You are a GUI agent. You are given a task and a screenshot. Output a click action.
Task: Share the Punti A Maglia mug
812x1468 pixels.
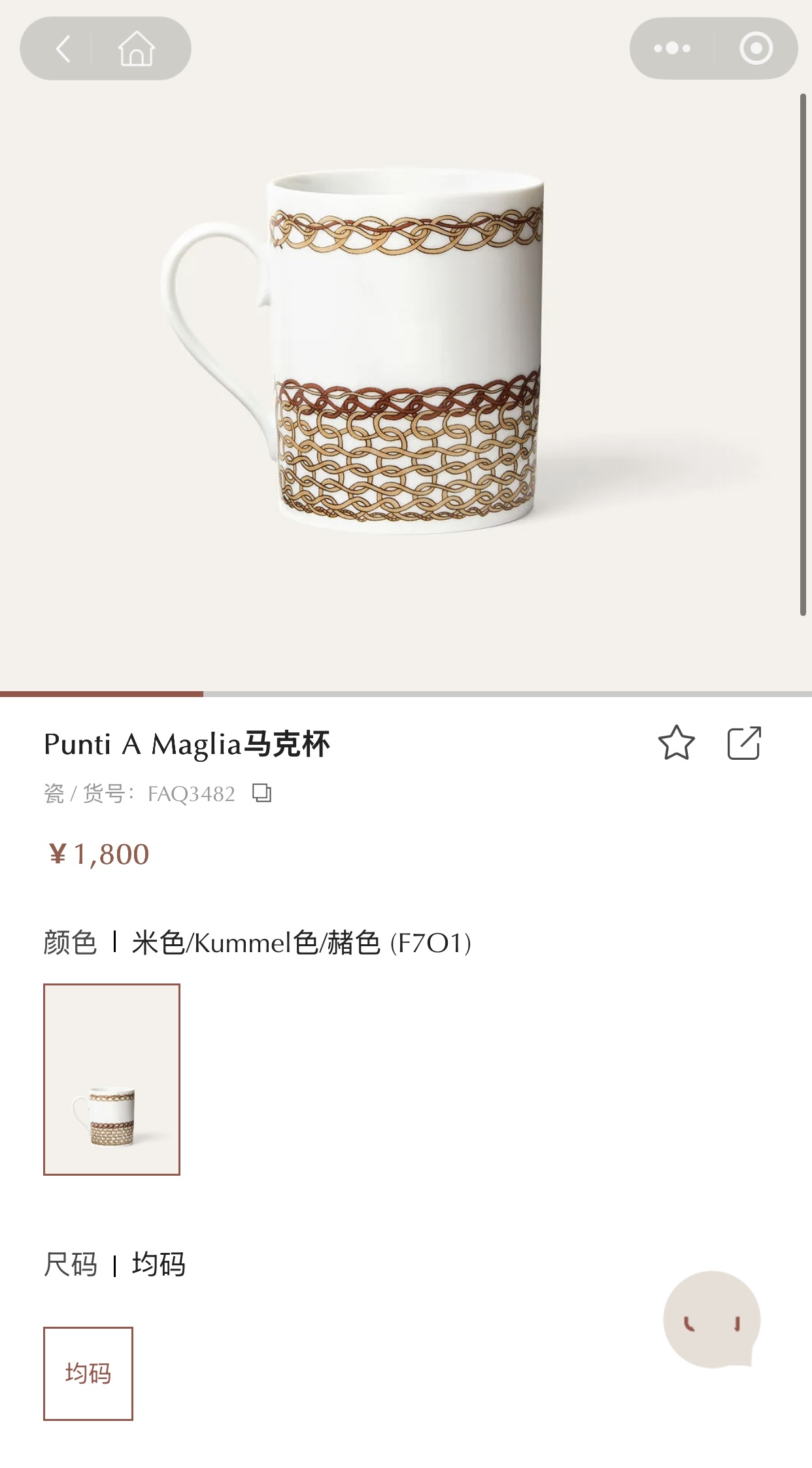744,743
